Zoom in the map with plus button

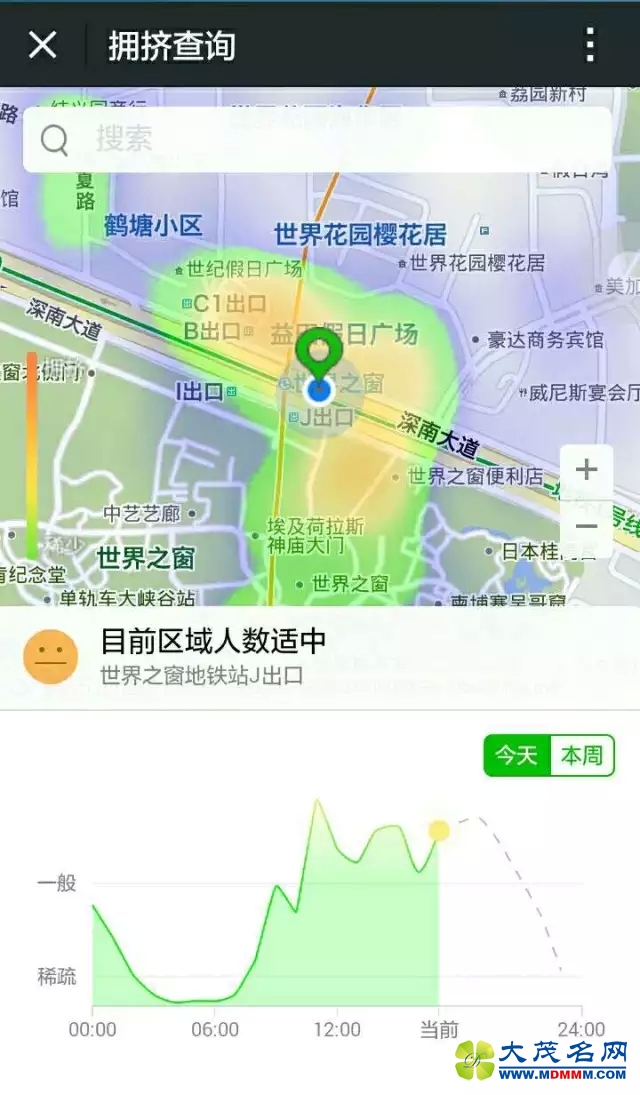point(587,470)
